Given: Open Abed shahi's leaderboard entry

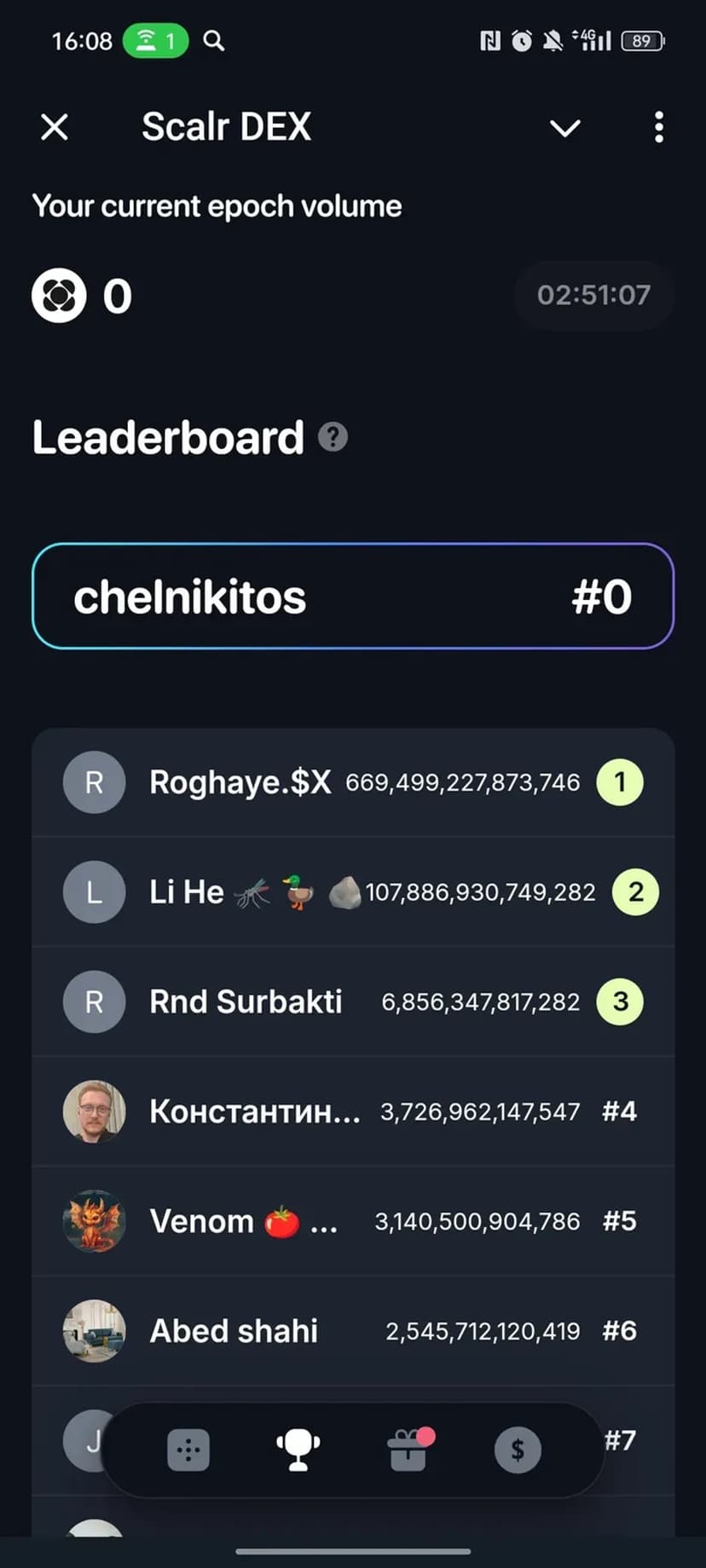Looking at the screenshot, I should click(353, 1330).
